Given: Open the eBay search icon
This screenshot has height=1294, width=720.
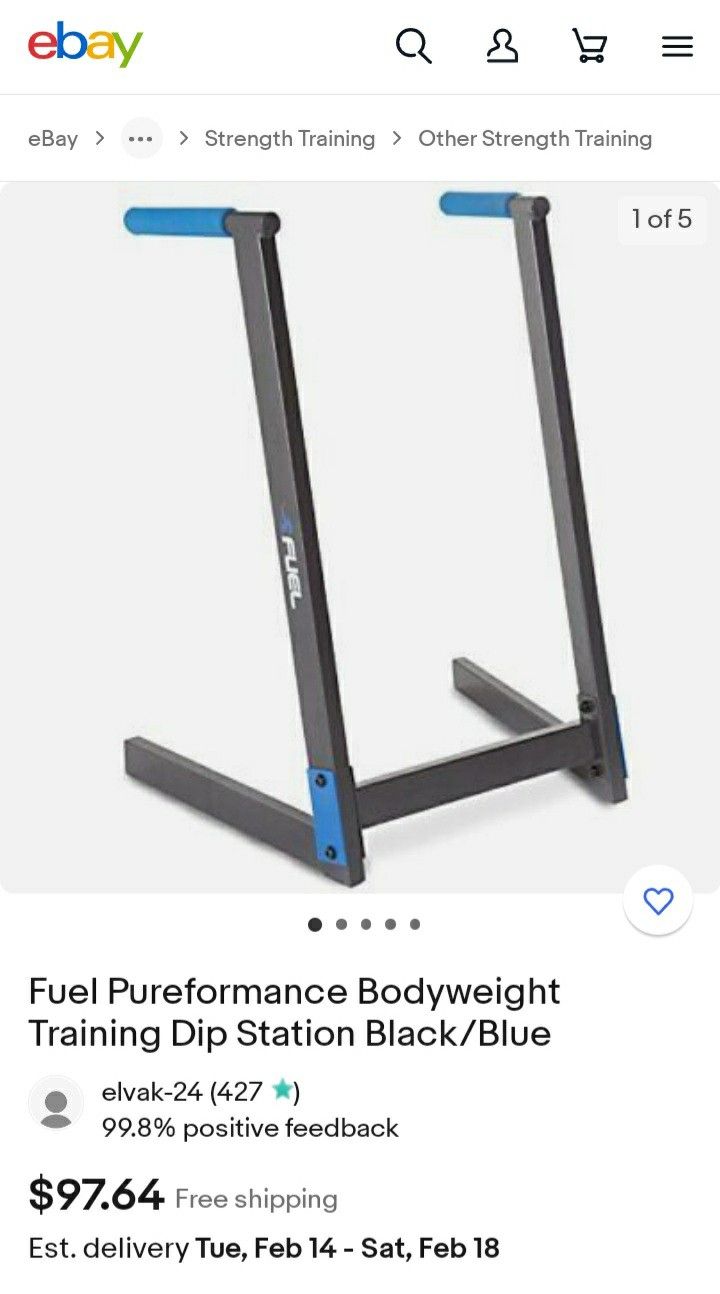Looking at the screenshot, I should pos(413,46).
